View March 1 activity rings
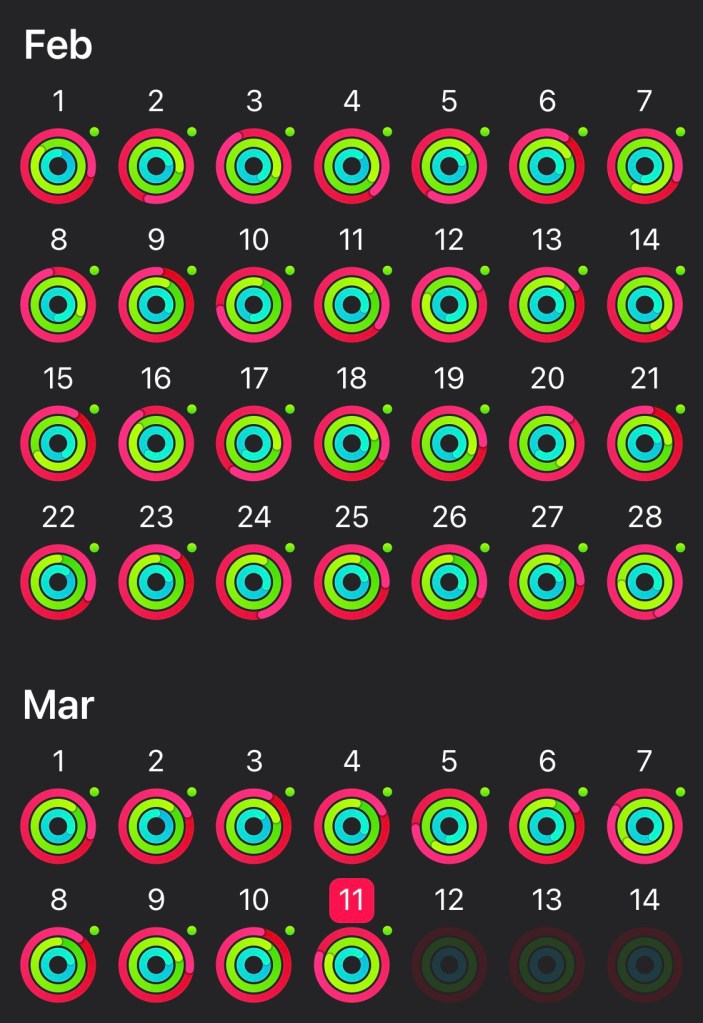The height and width of the screenshot is (1023, 703). (58, 827)
